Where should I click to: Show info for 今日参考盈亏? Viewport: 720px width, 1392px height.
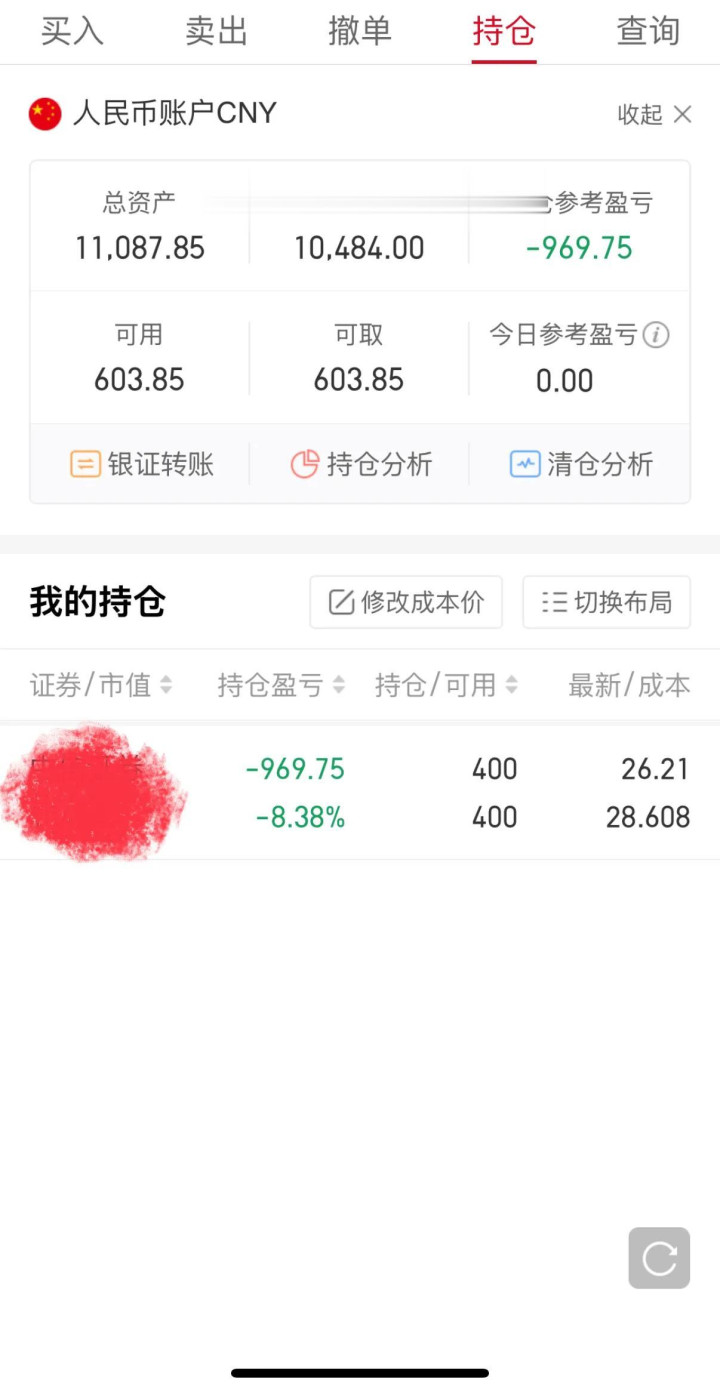coord(656,335)
